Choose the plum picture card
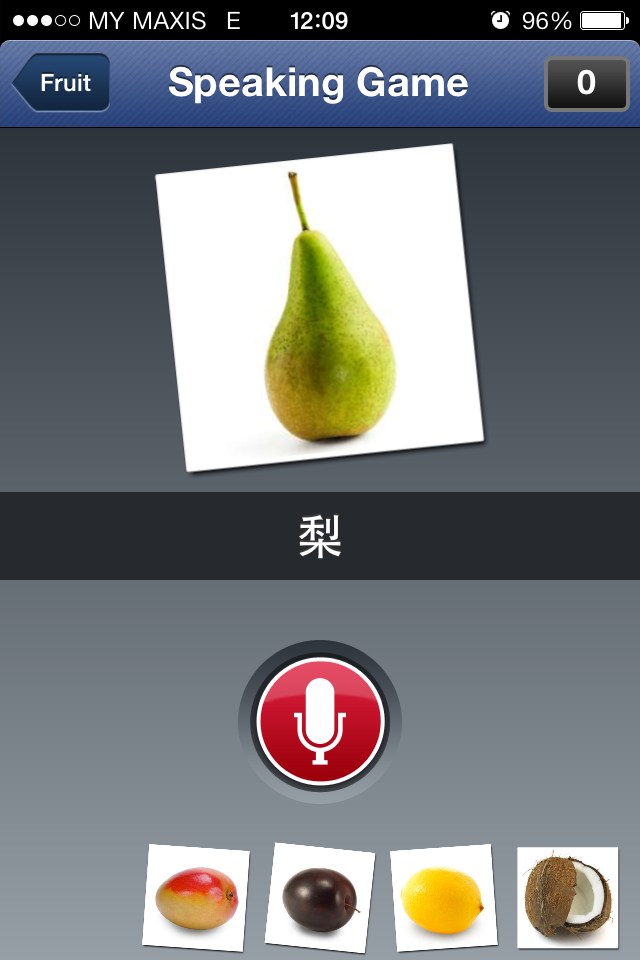640x960 pixels. pyautogui.click(x=320, y=897)
